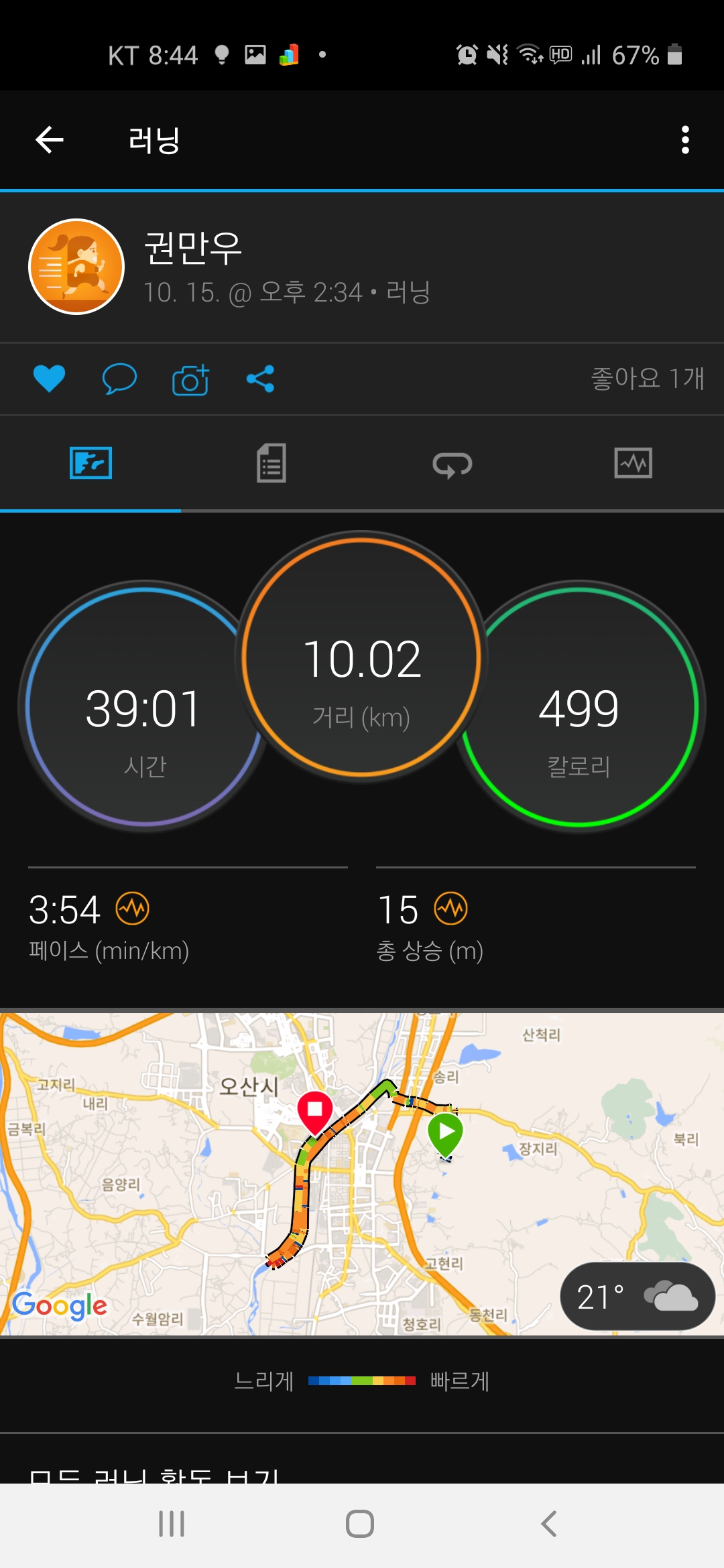Go to the home screen
Image resolution: width=724 pixels, height=1568 pixels.
(360, 1524)
